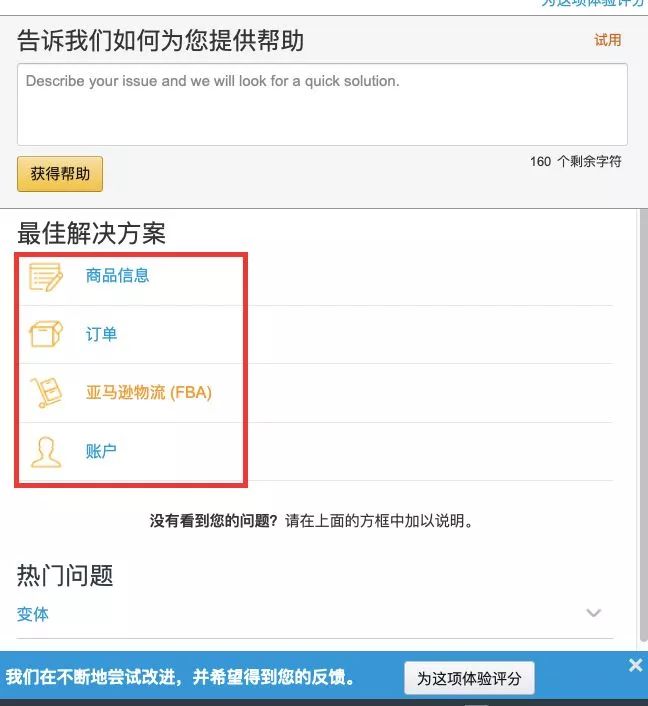
Task: Tap the 试用 link
Action: (x=607, y=40)
